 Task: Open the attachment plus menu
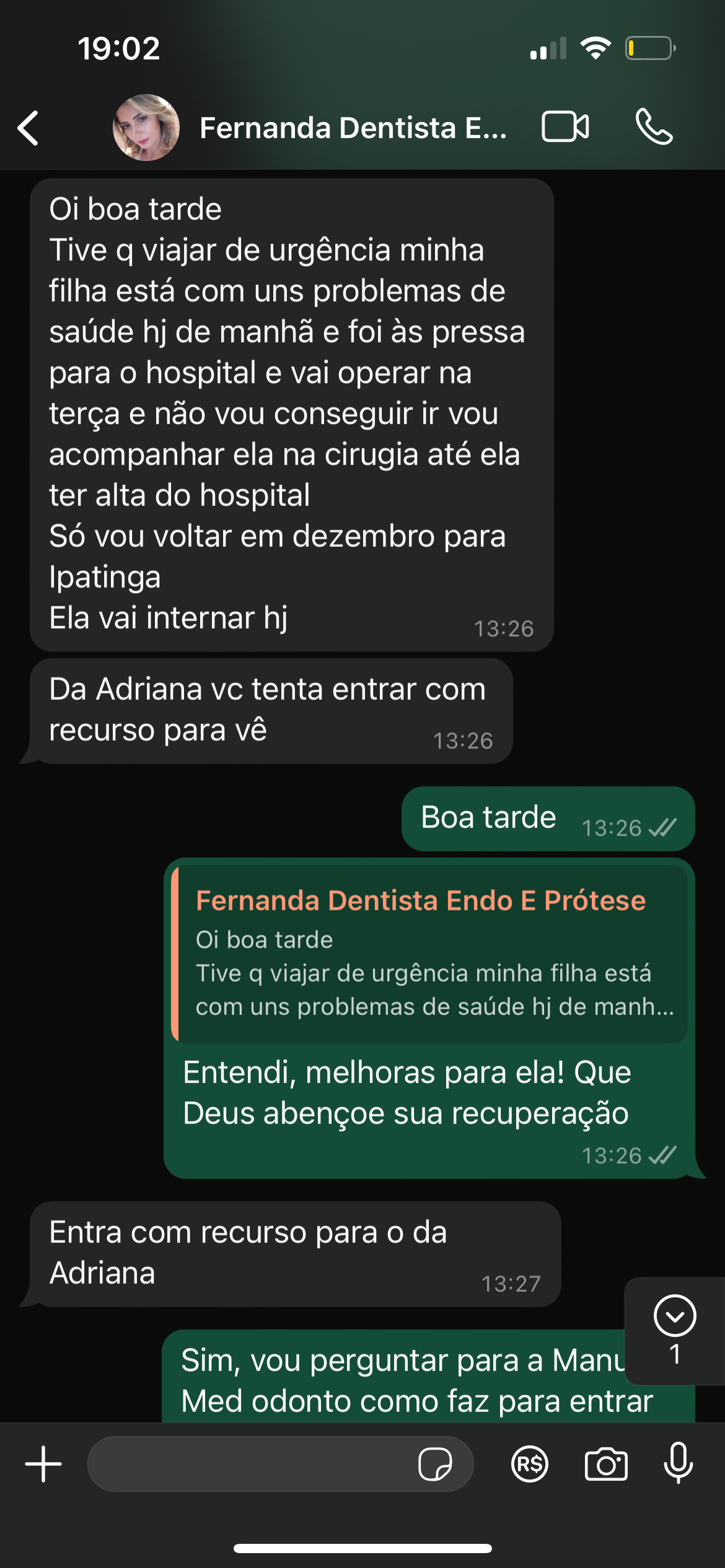43,1464
